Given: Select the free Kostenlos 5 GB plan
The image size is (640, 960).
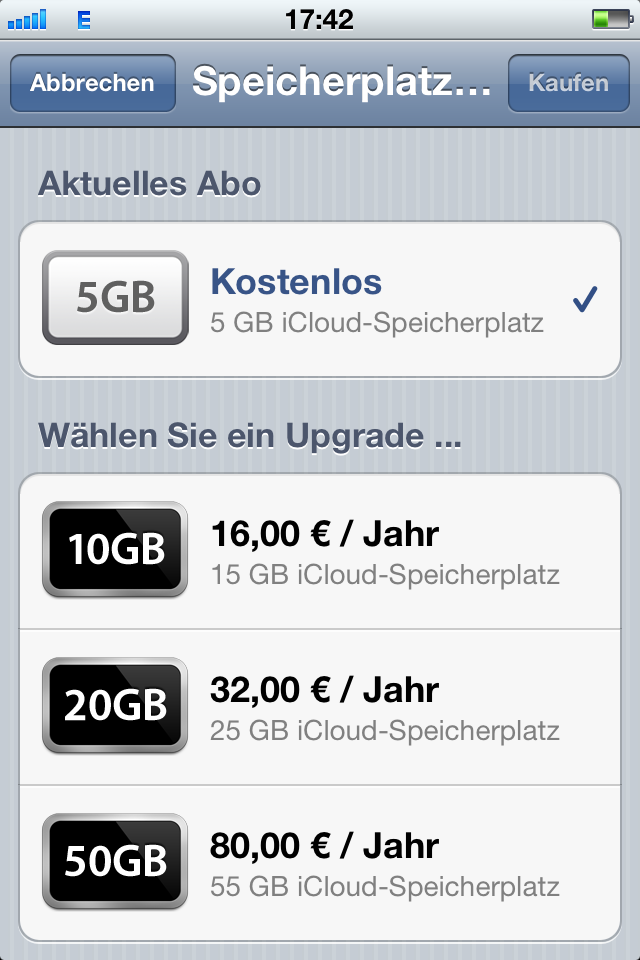Looking at the screenshot, I should pyautogui.click(x=320, y=299).
